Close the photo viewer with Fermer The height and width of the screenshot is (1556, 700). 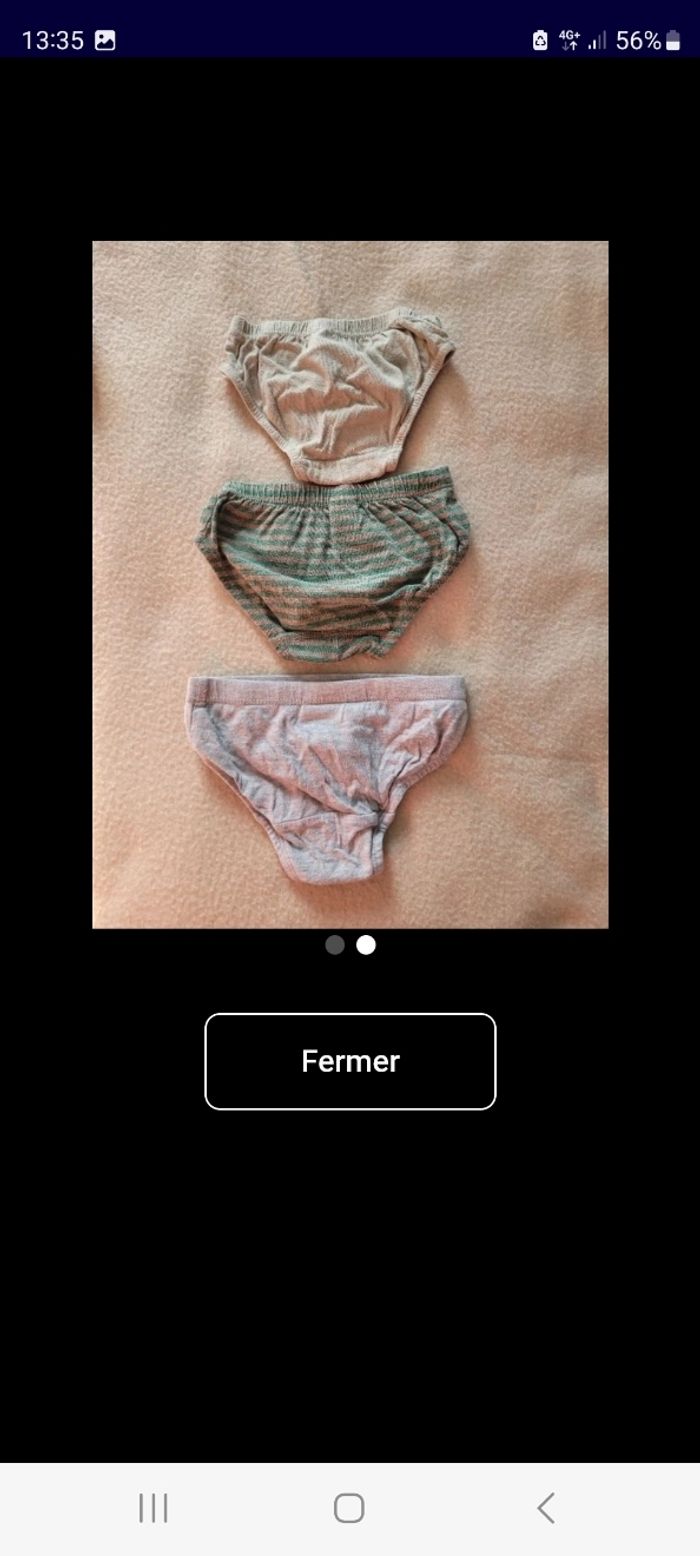tap(350, 1061)
